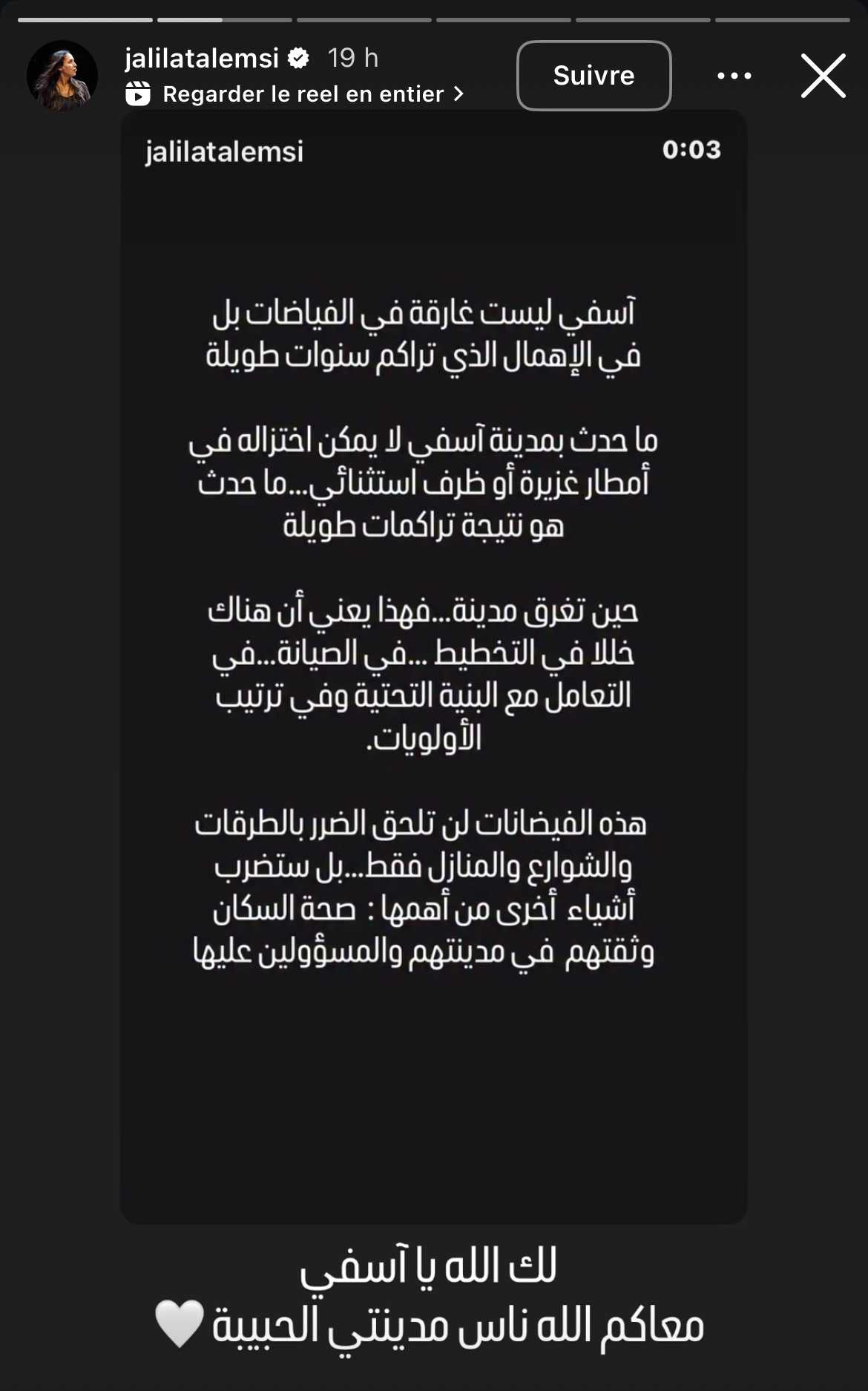868x1391 pixels.
Task: Open jalilatalemsi's profile picture
Action: 62,76
